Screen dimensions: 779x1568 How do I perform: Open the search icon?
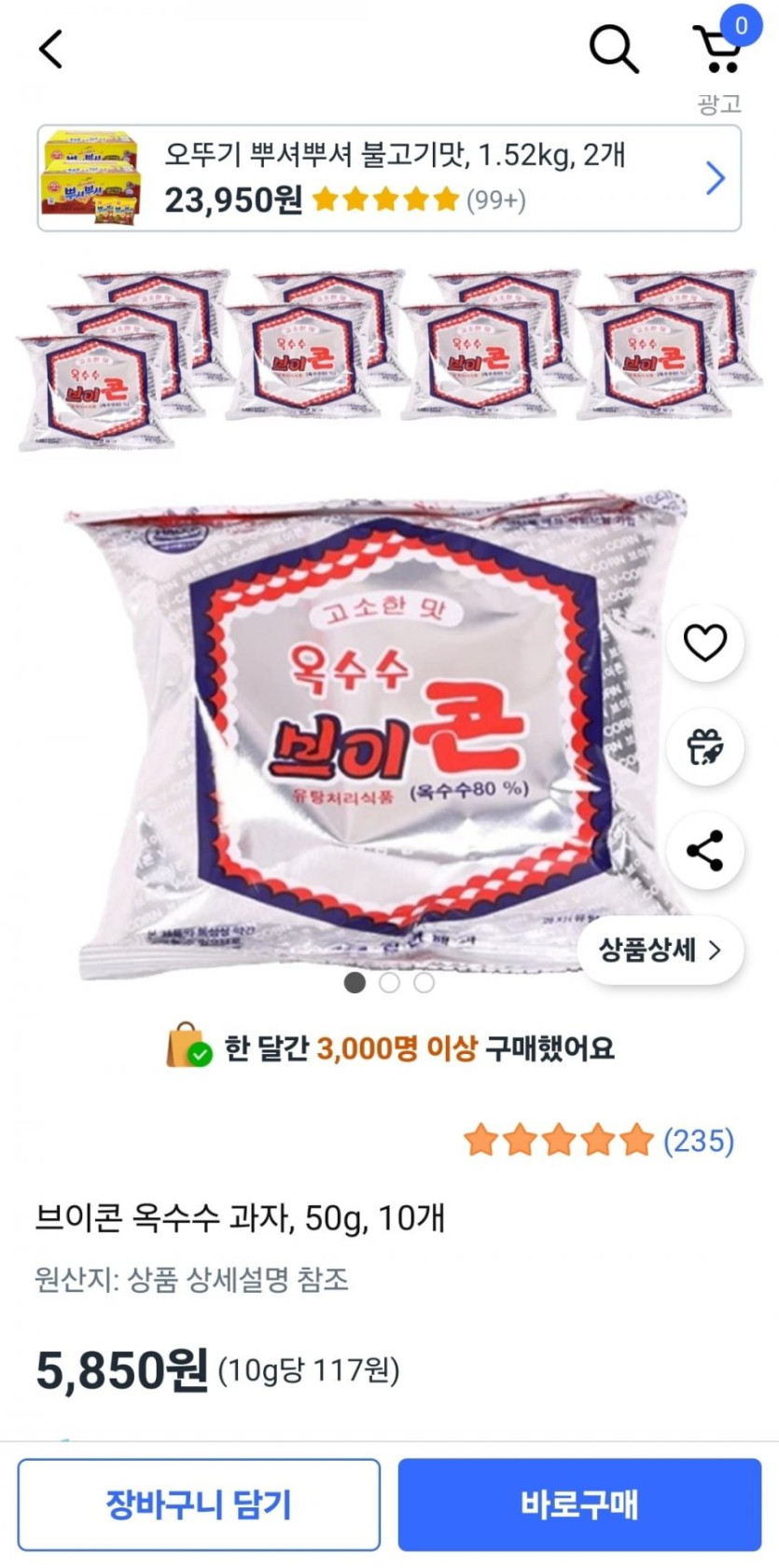614,48
